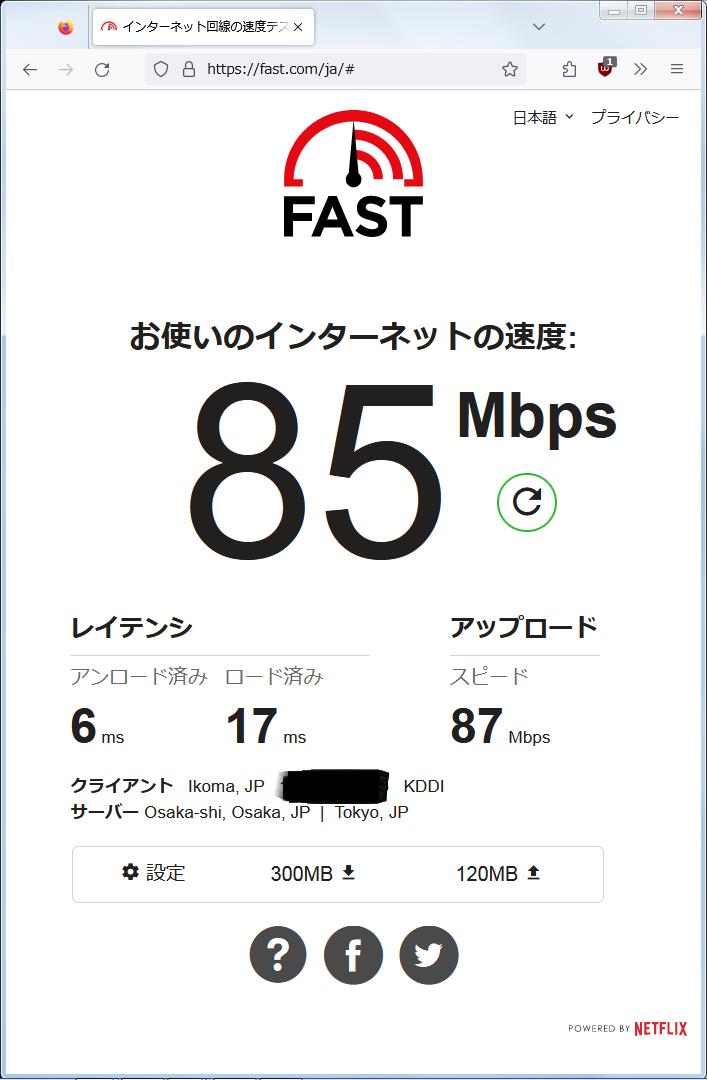This screenshot has width=707, height=1080.
Task: Open the 設定 settings button
Action: coord(154,873)
